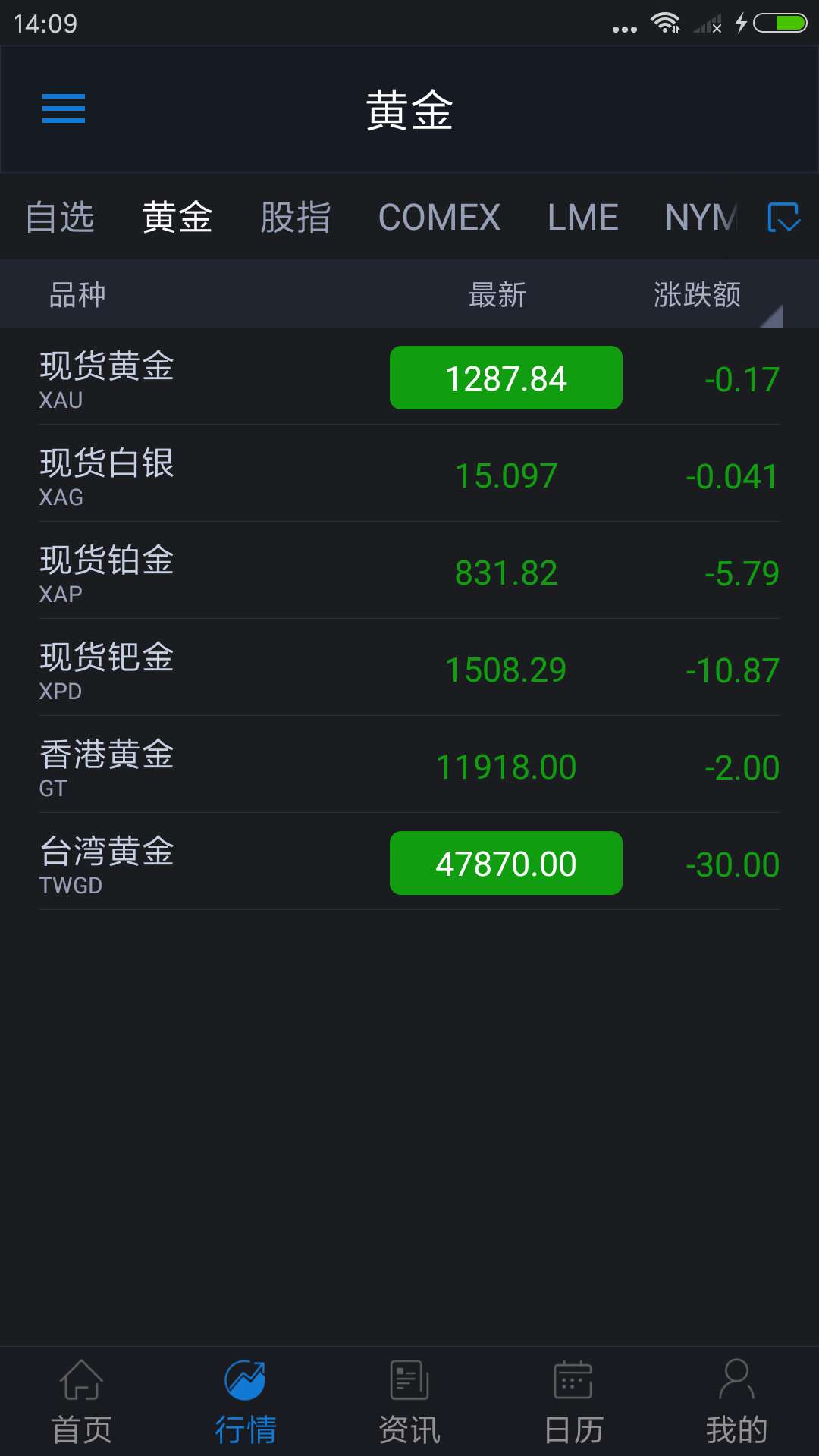Switch to the 资讯 news tab

[409, 1401]
